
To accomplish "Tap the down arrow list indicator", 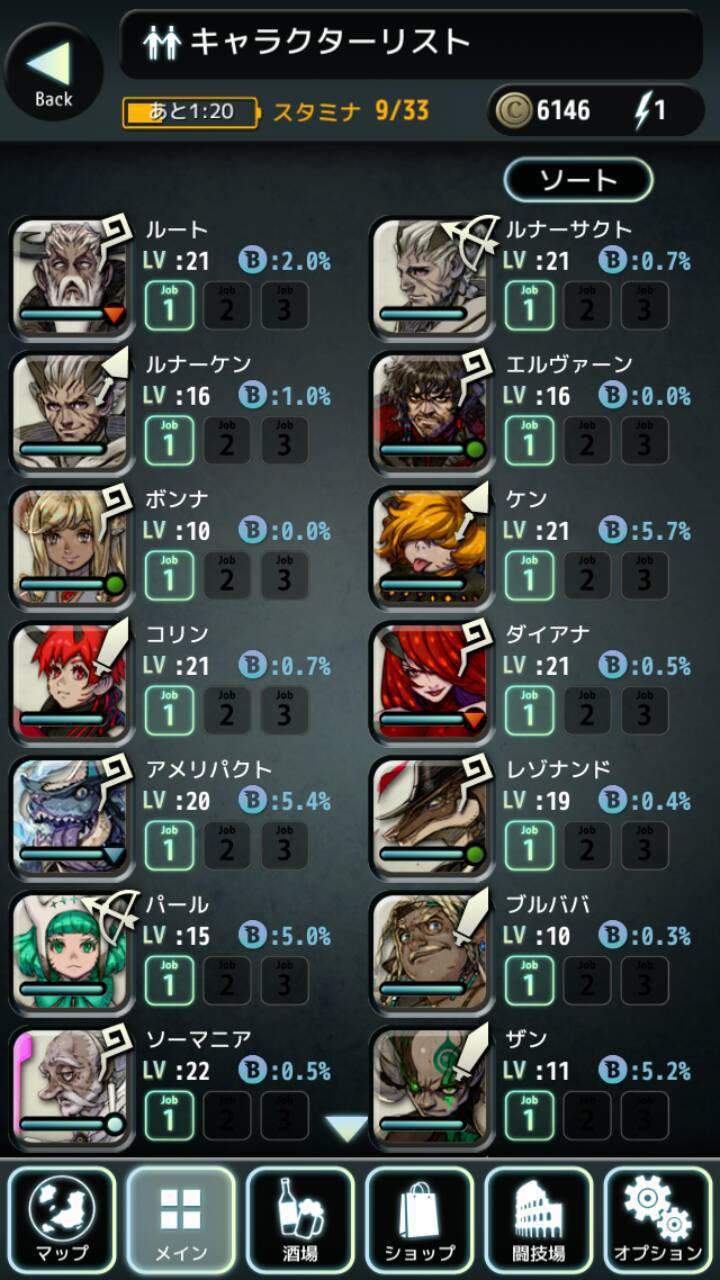I will (x=347, y=1128).
